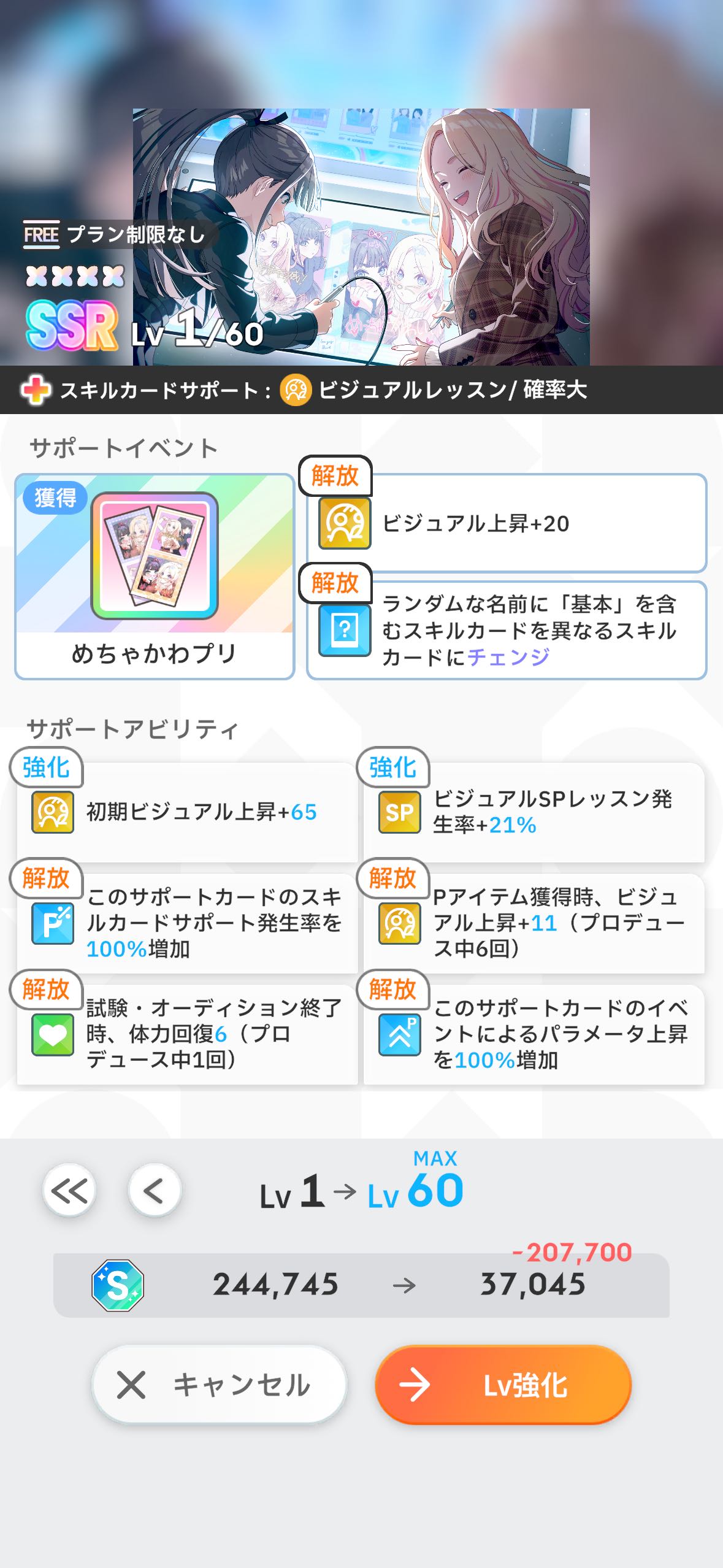Decrease target level by one step

pyautogui.click(x=154, y=1191)
